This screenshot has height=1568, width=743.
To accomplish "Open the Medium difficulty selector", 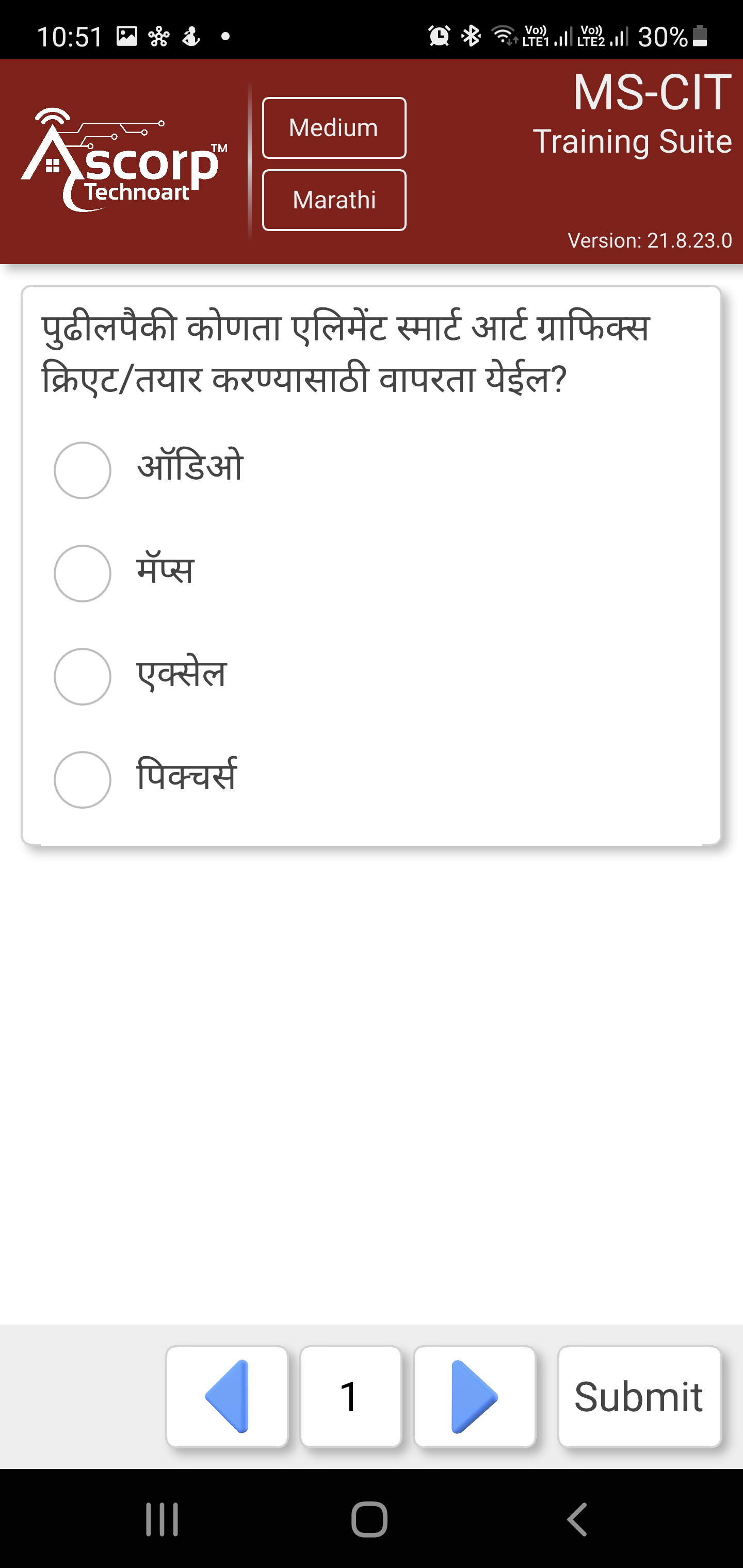I will point(334,128).
